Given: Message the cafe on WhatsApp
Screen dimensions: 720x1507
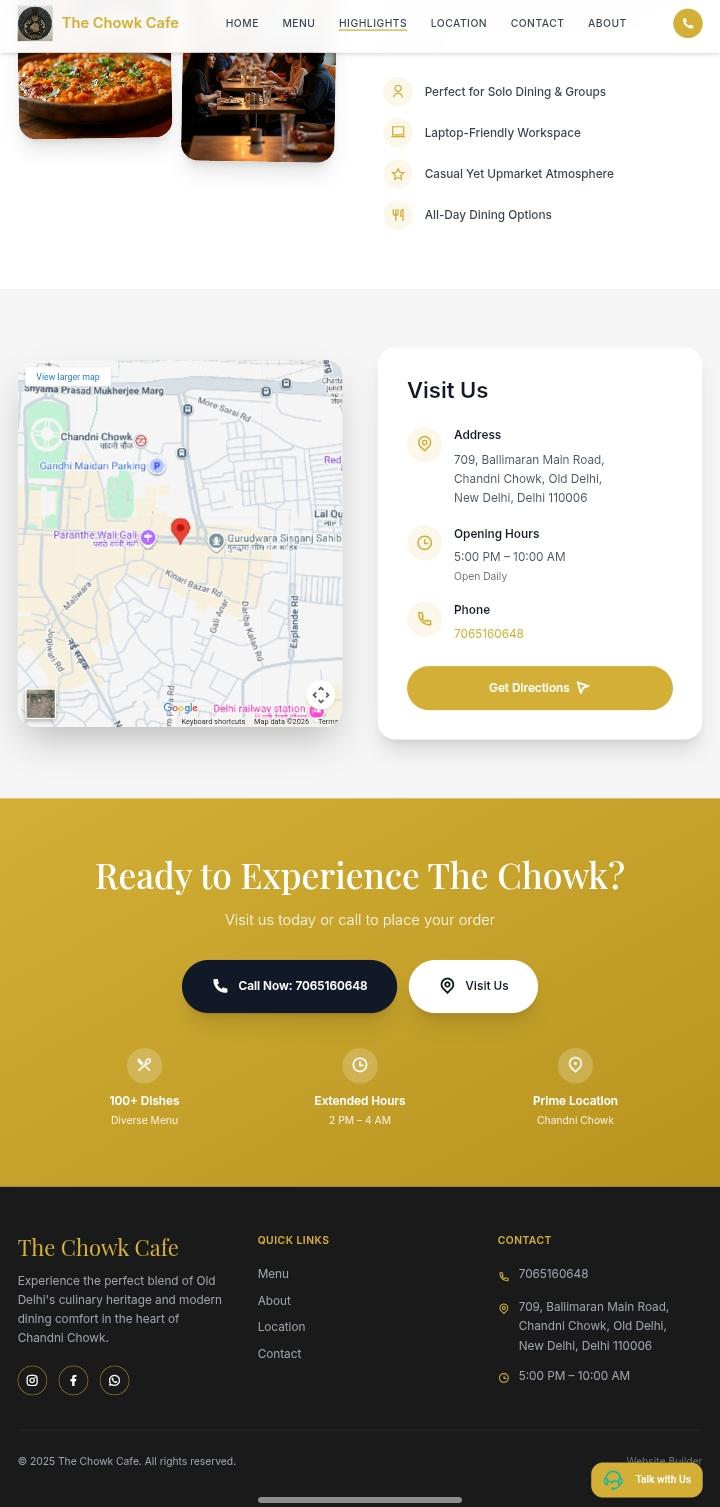Looking at the screenshot, I should [114, 1381].
